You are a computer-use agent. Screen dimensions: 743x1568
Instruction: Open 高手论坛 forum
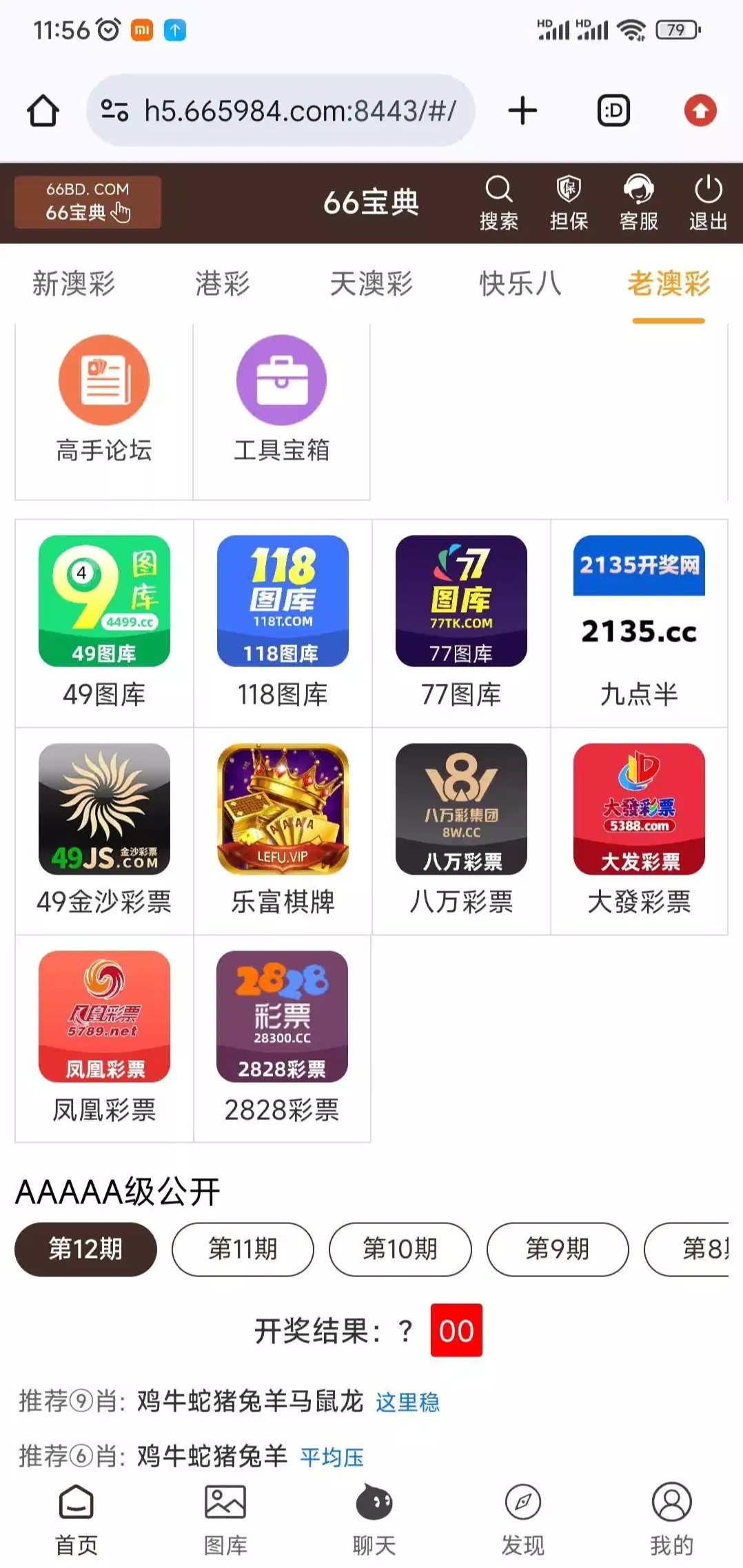click(104, 400)
